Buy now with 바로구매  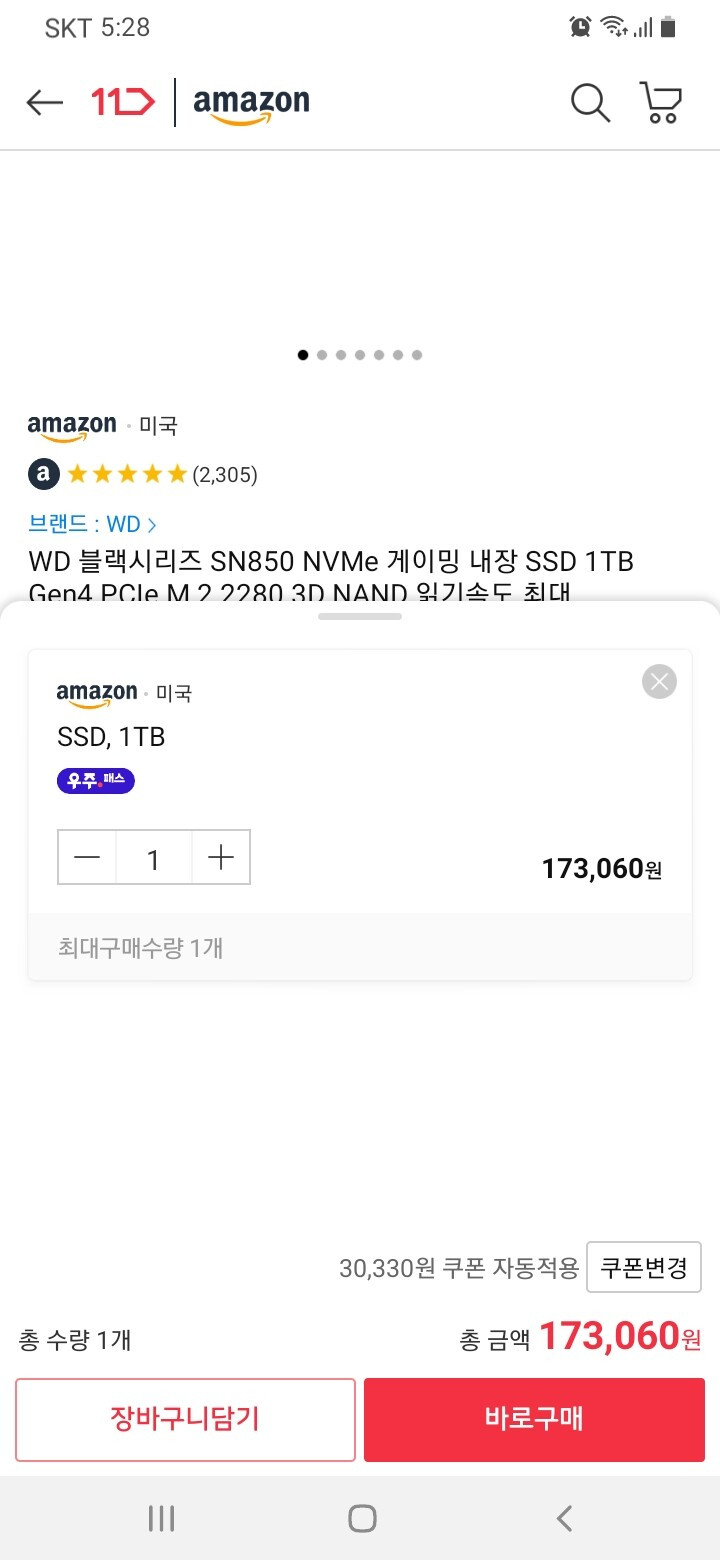[534, 1419]
